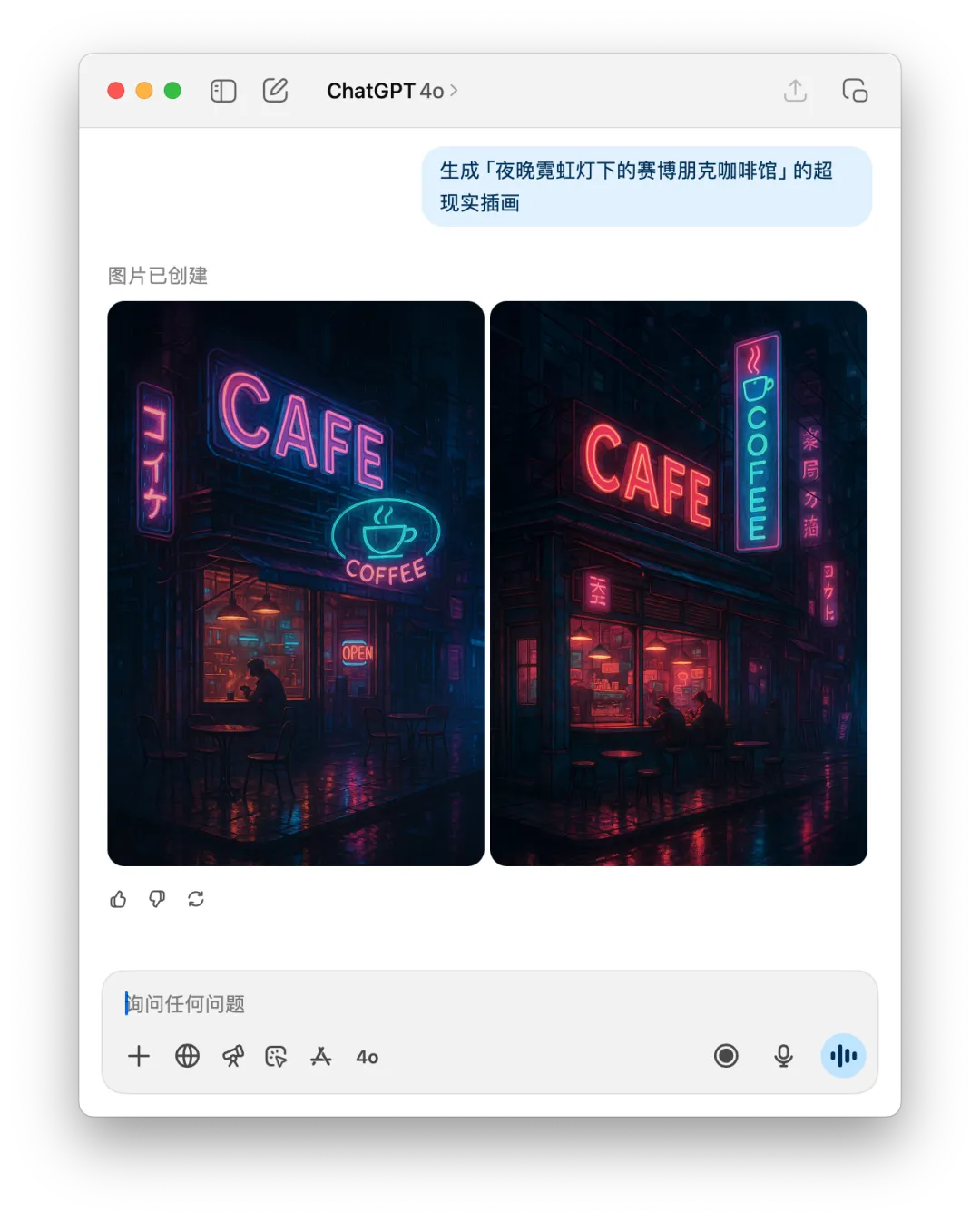Close the window with the red button

(x=116, y=91)
